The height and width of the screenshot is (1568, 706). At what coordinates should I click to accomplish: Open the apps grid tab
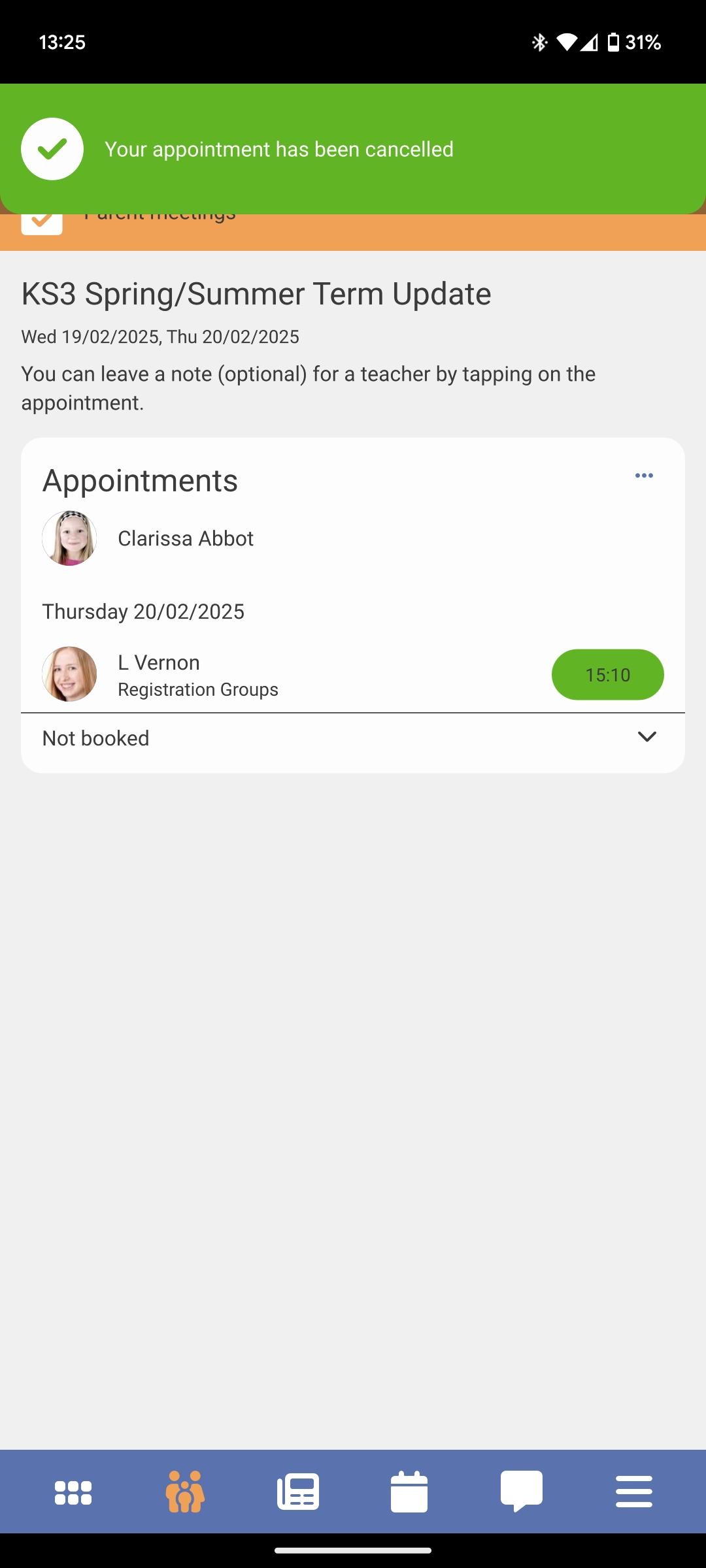(x=73, y=1492)
